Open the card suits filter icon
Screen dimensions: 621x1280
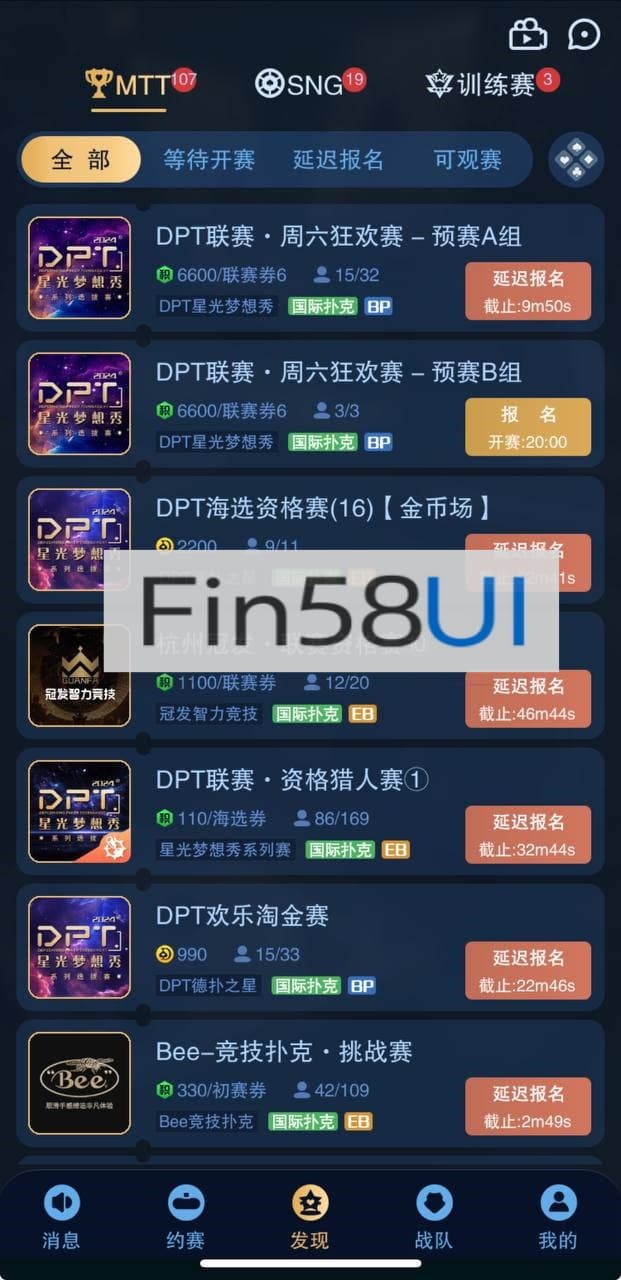[x=576, y=160]
